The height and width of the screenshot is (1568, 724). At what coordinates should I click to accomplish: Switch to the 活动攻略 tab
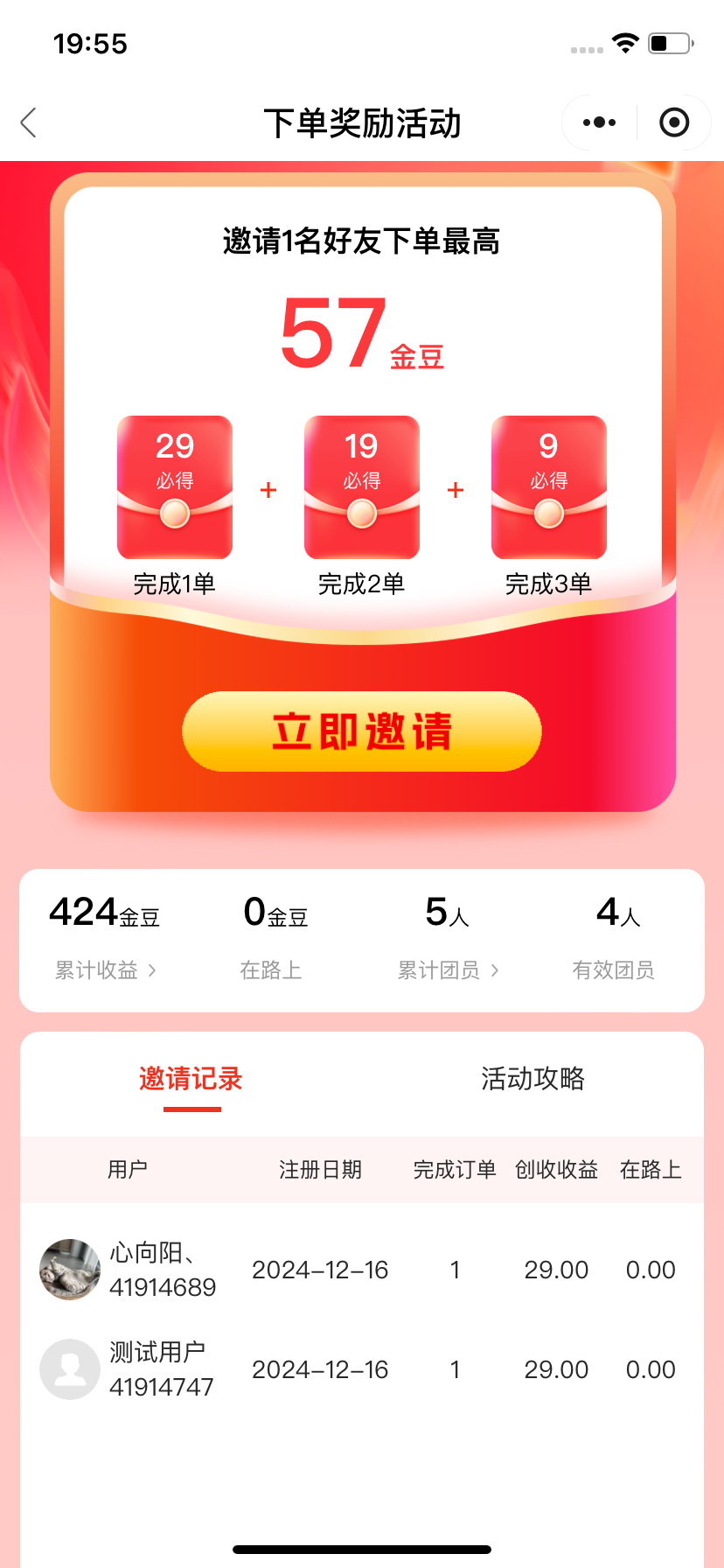tap(533, 1079)
